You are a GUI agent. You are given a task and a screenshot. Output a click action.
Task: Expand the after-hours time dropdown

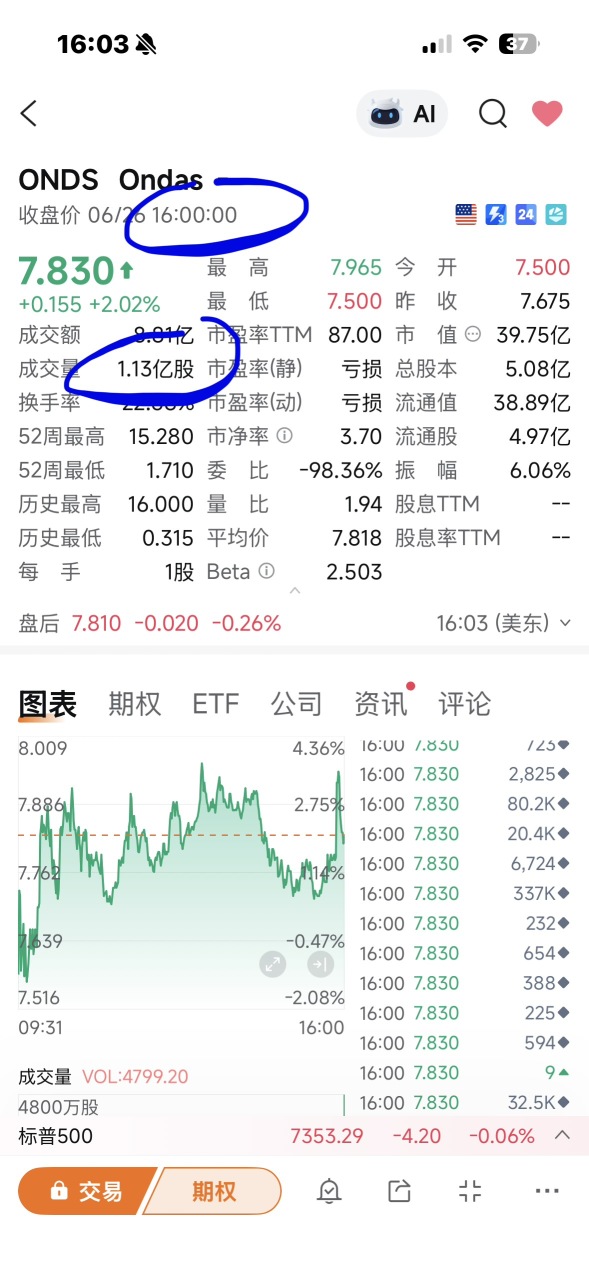[504, 623]
